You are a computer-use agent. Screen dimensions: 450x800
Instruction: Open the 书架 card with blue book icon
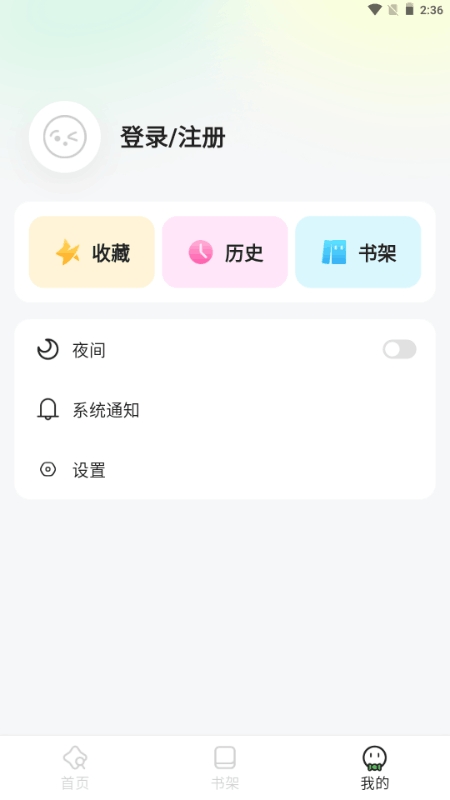[358, 252]
